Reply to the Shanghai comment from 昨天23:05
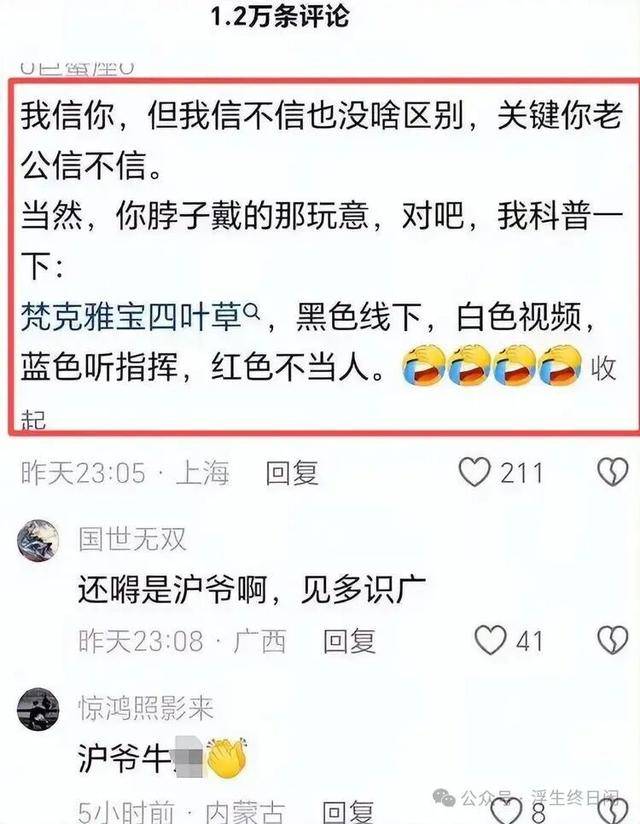Screen dimensions: 640x824 tap(291, 472)
